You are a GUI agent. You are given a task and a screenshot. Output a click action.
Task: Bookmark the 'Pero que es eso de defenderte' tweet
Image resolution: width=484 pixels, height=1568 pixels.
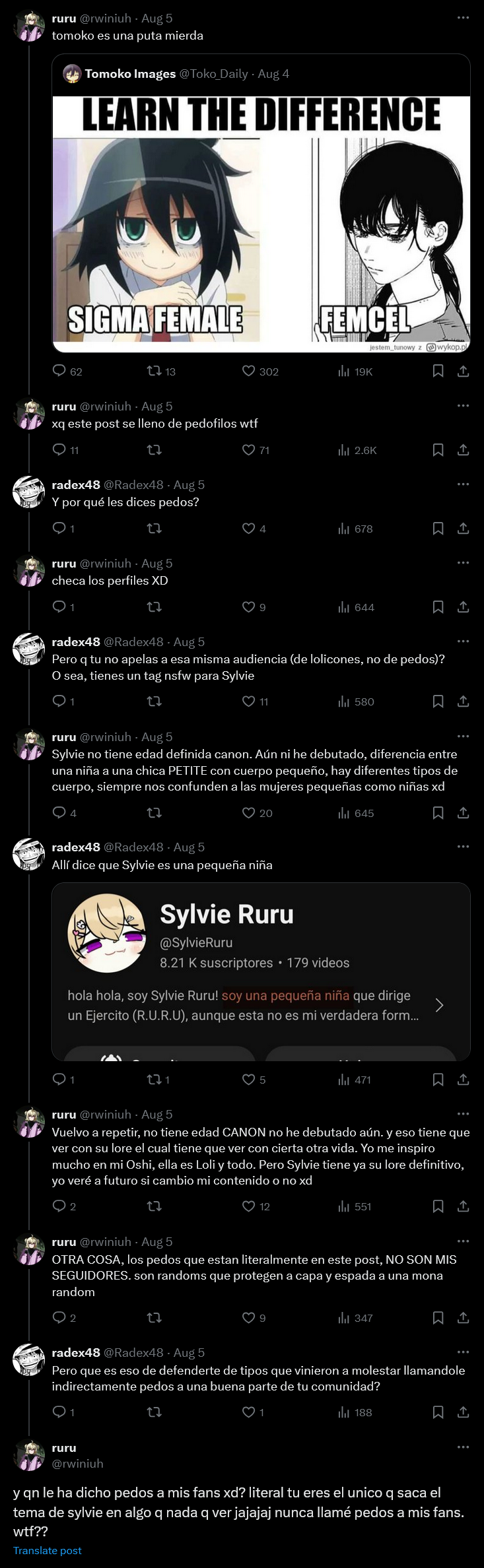(438, 1412)
